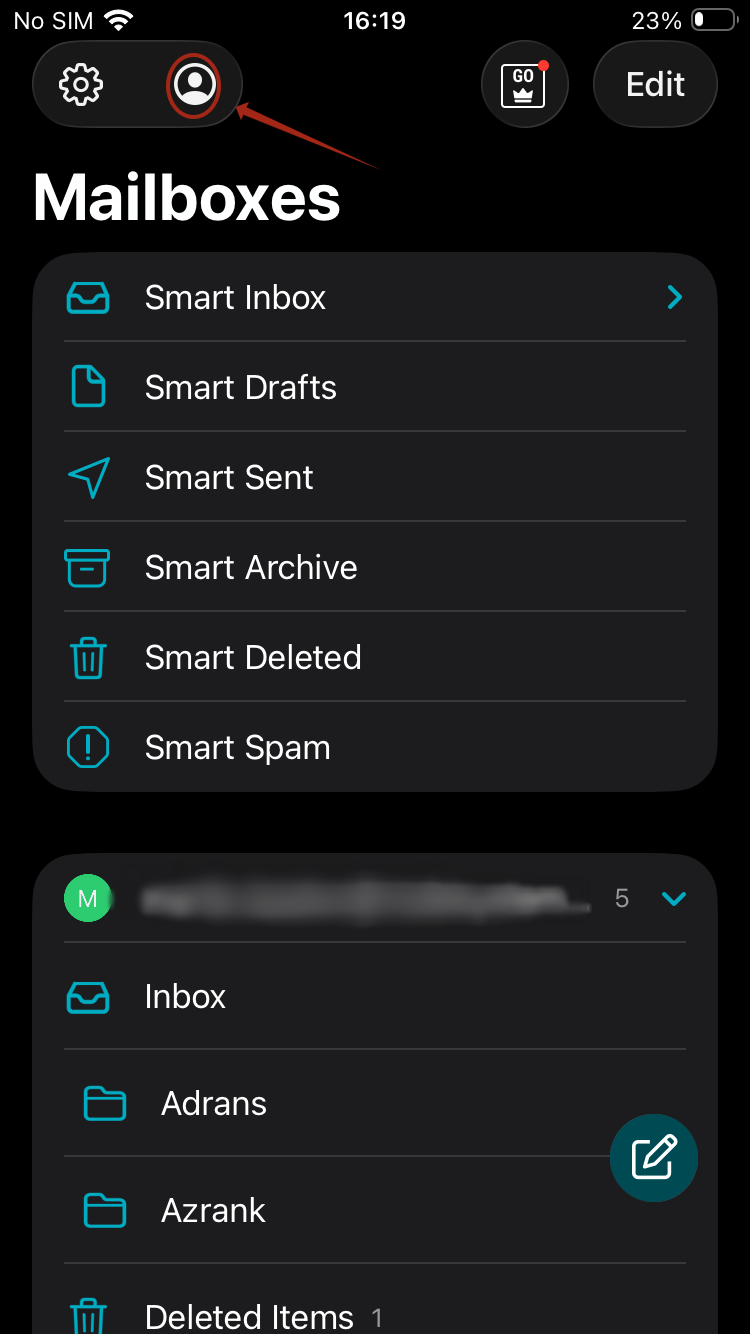This screenshot has height=1334, width=750.
Task: View Smart Deleted messages
Action: [252, 658]
